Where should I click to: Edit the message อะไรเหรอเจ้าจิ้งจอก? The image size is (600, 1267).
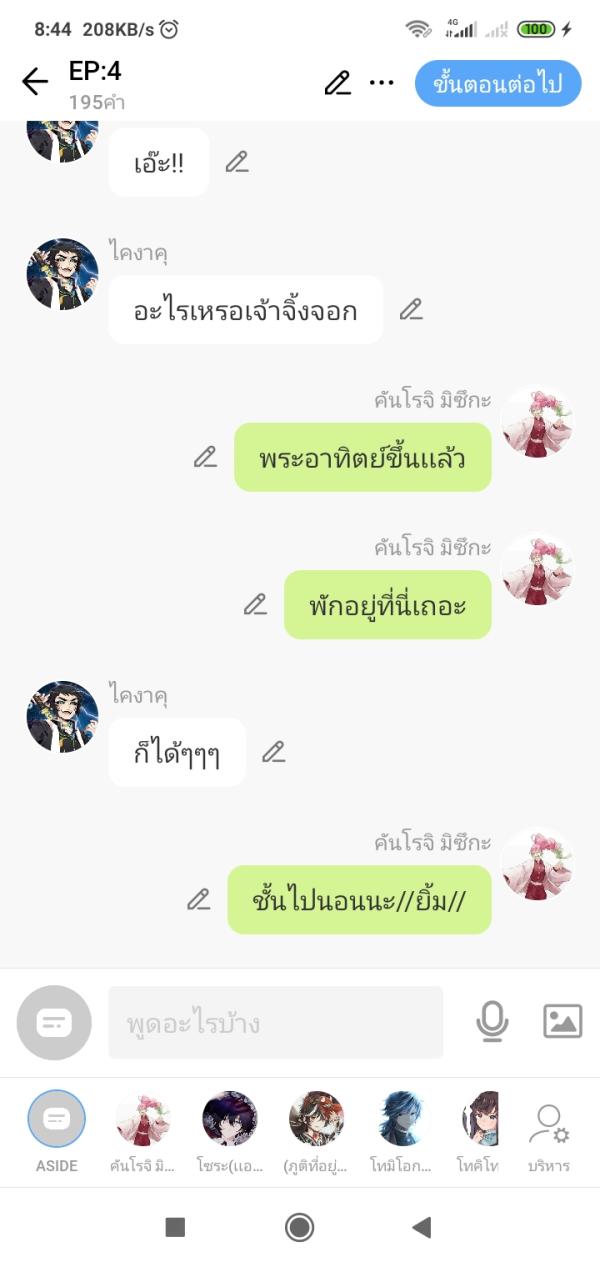point(411,310)
